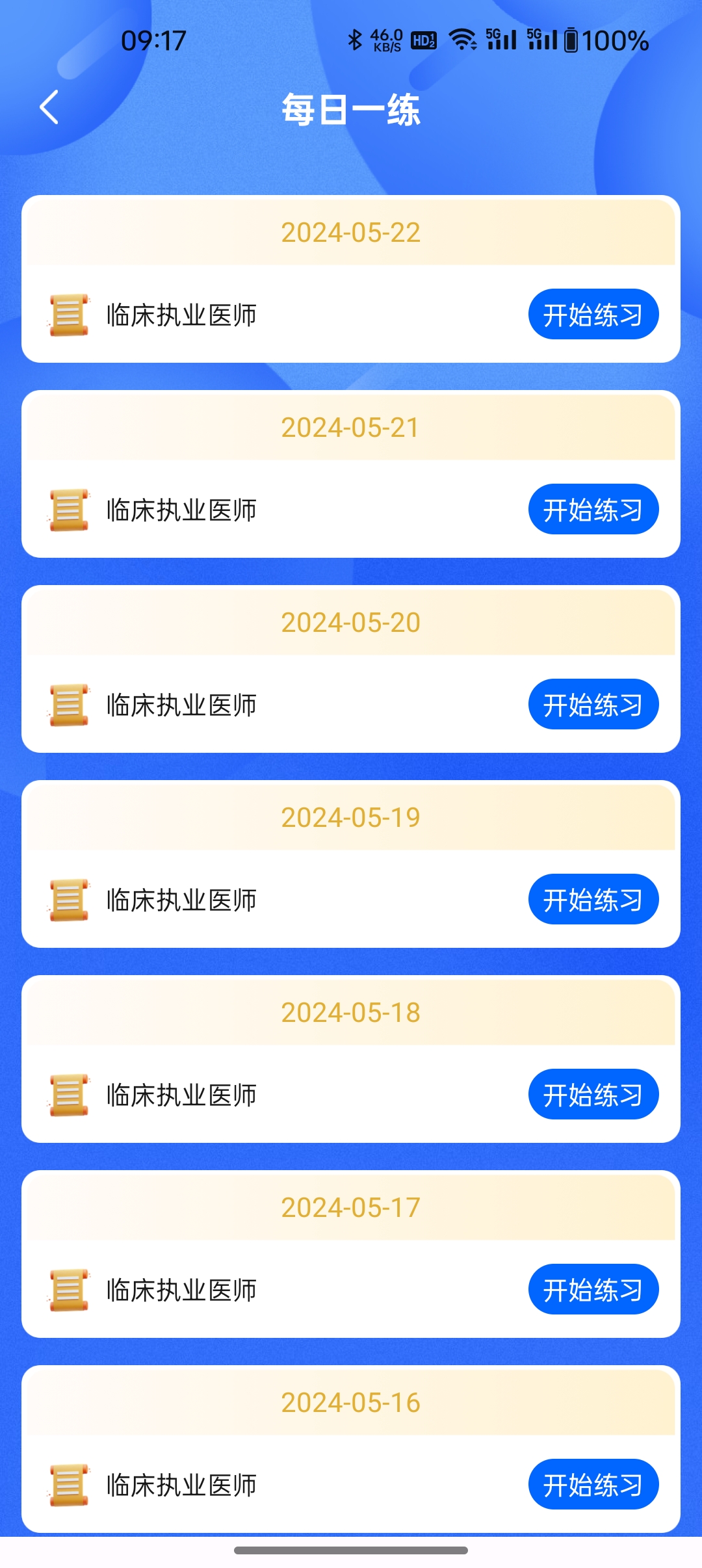Start the 2024-05-22 practice
702x1568 pixels.
[x=593, y=314]
